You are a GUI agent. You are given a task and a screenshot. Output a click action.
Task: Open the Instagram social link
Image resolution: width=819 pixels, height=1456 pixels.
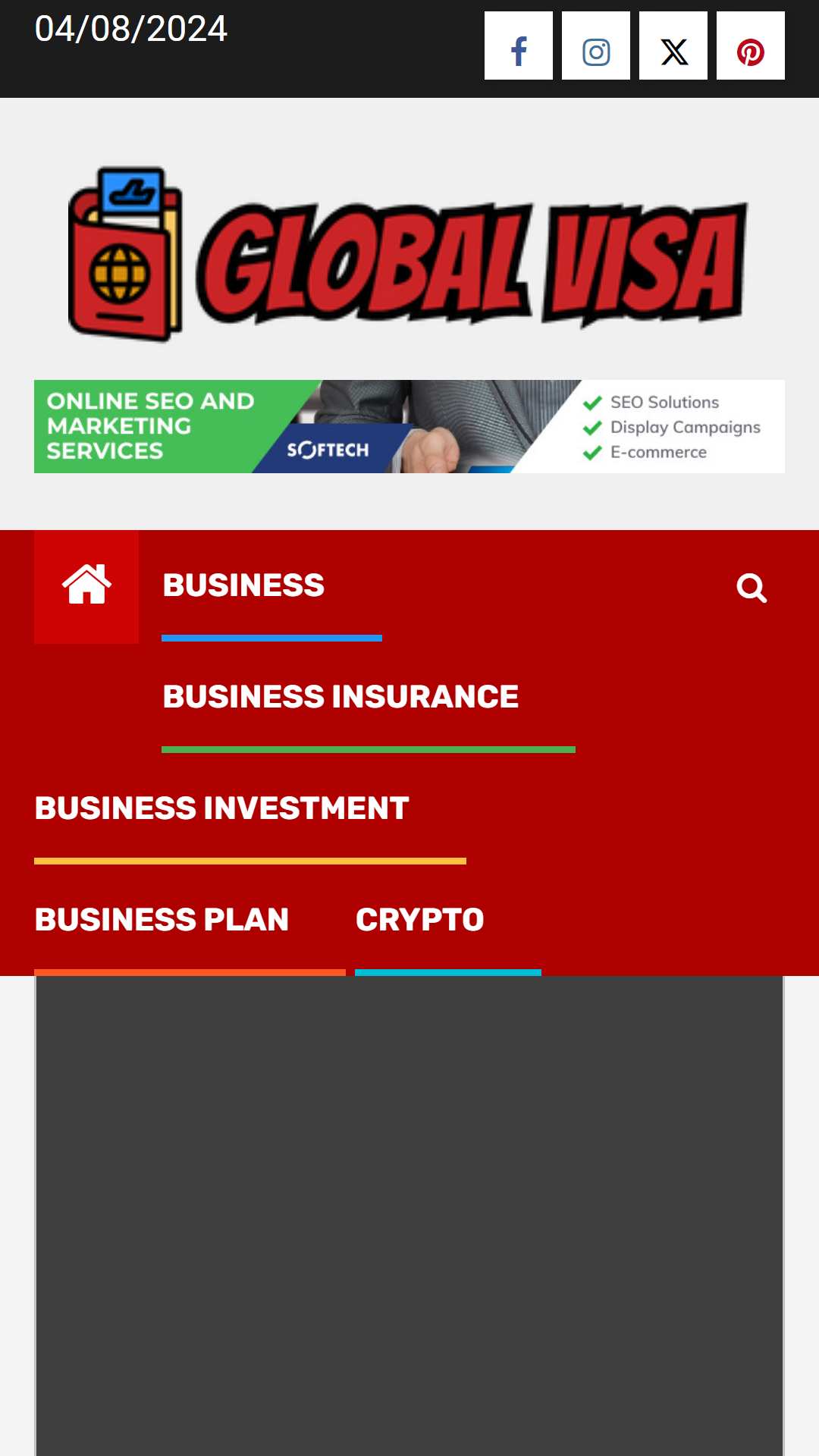point(596,45)
